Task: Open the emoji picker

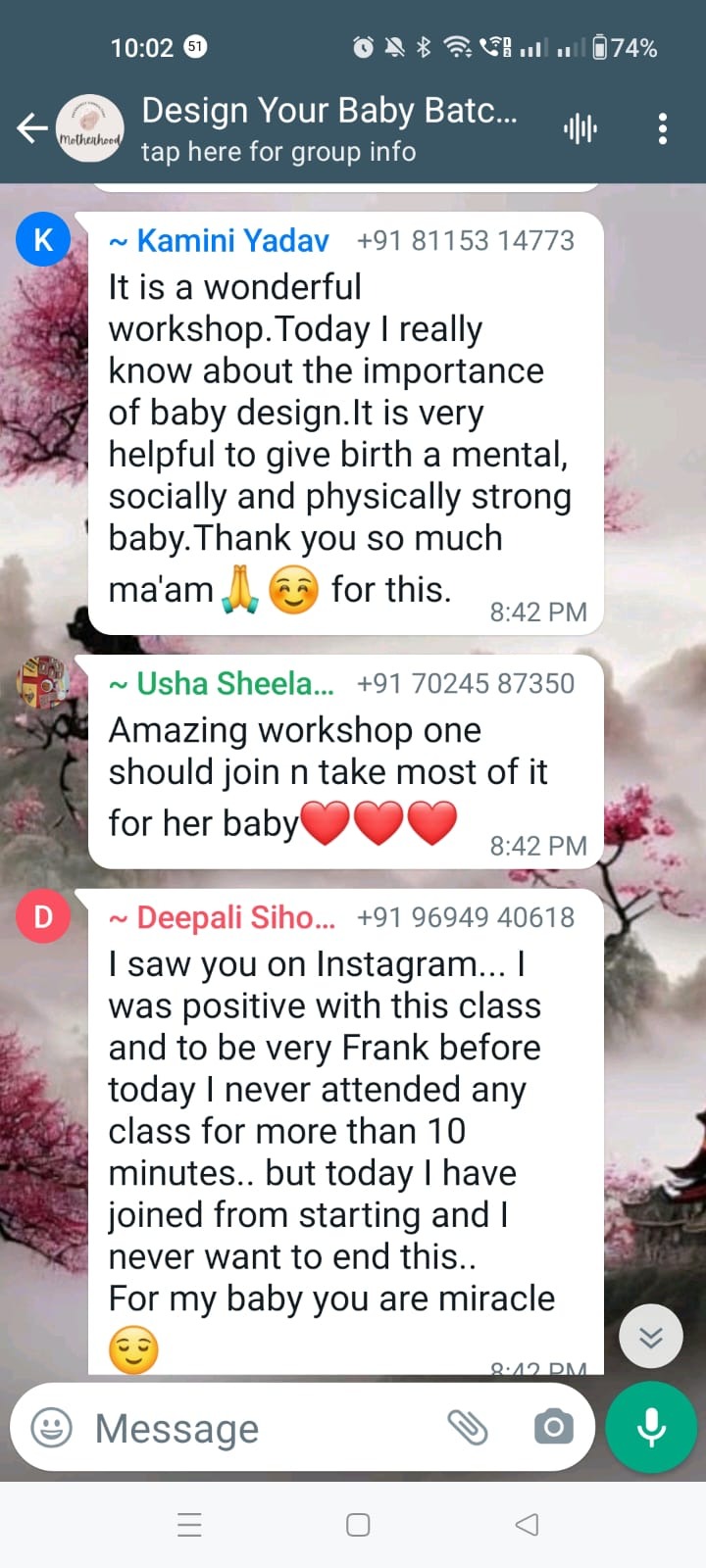Action: coord(51,1428)
